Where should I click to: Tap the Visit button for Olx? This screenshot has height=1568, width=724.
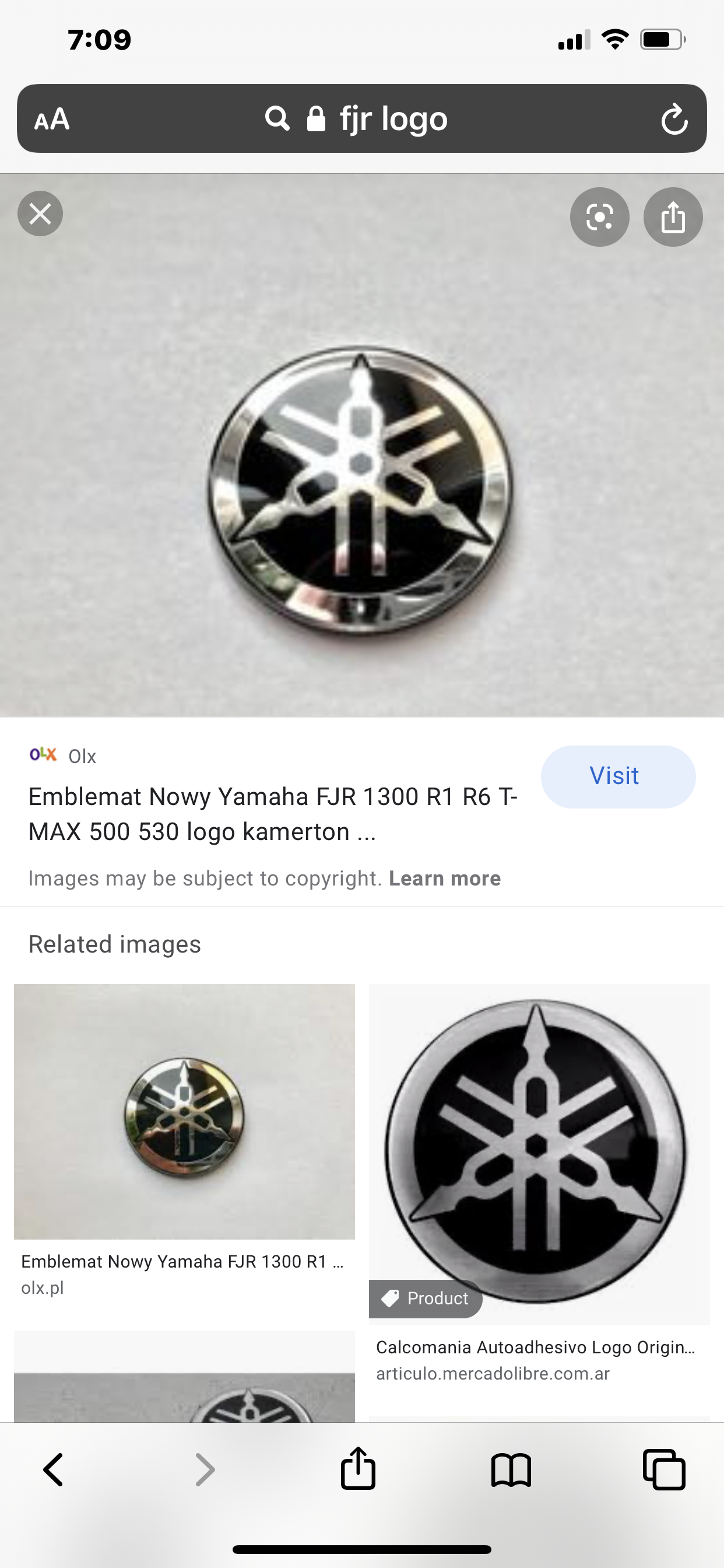[617, 776]
